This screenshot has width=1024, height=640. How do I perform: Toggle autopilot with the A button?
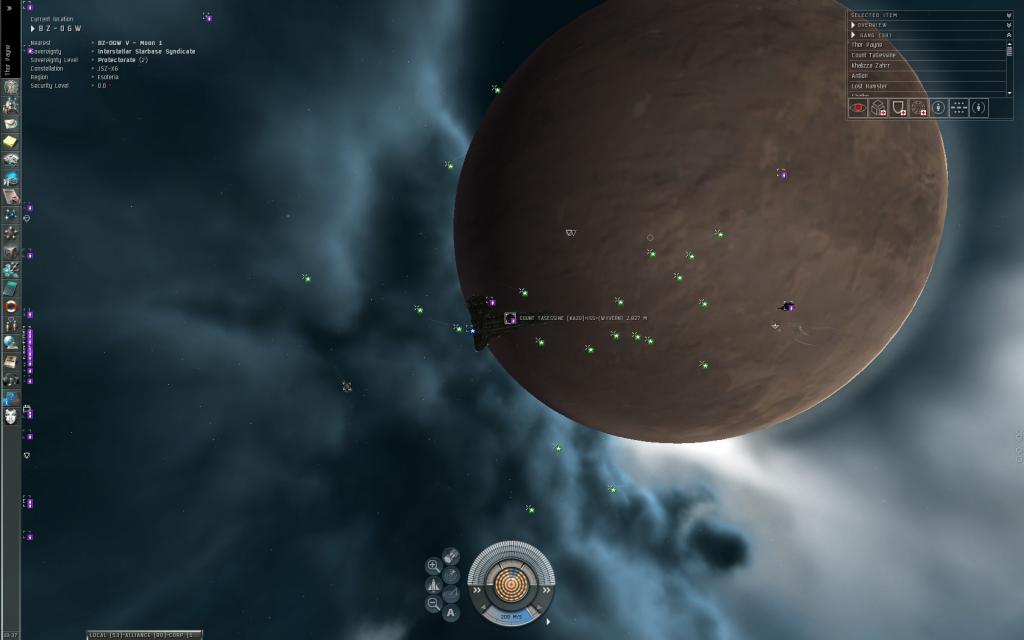point(451,613)
